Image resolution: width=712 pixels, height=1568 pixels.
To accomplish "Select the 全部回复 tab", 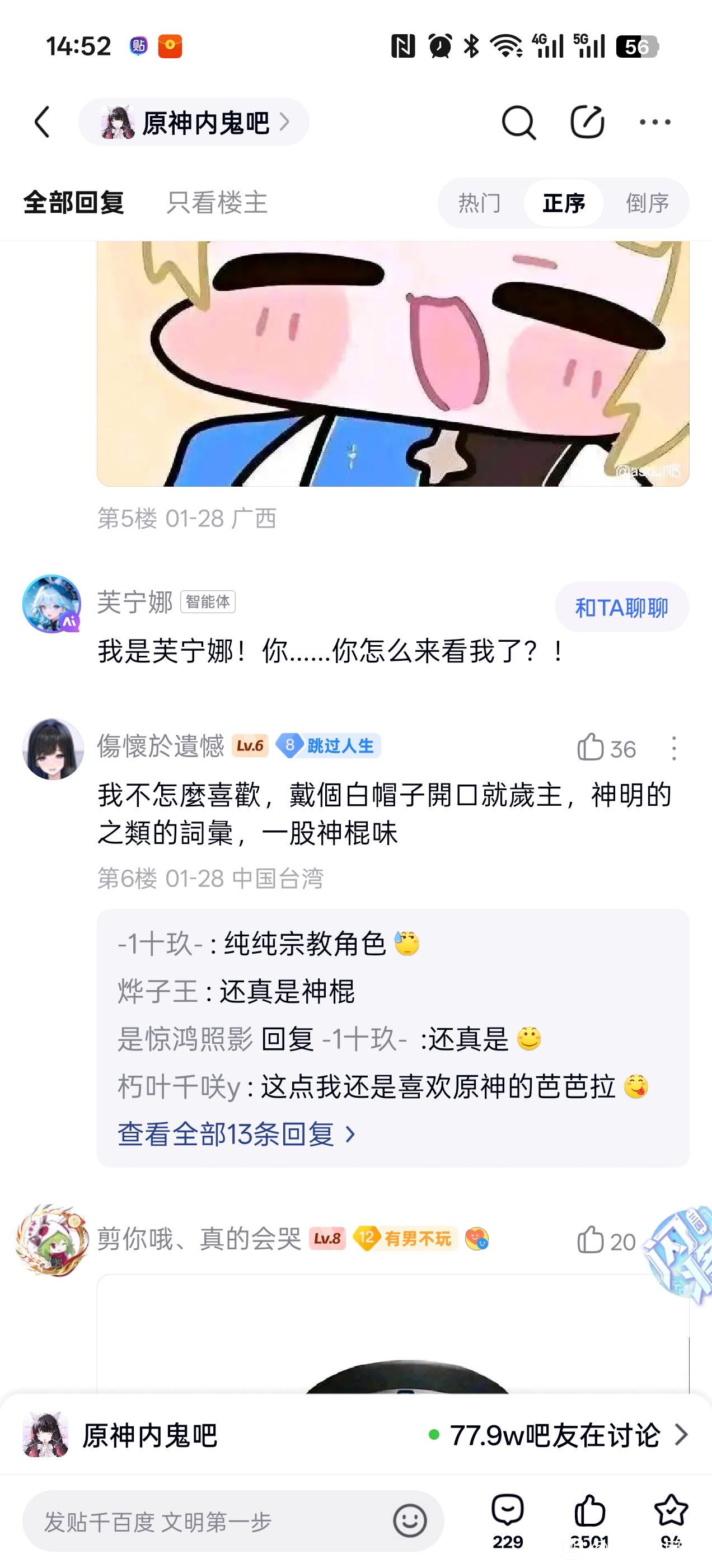I will click(x=74, y=203).
